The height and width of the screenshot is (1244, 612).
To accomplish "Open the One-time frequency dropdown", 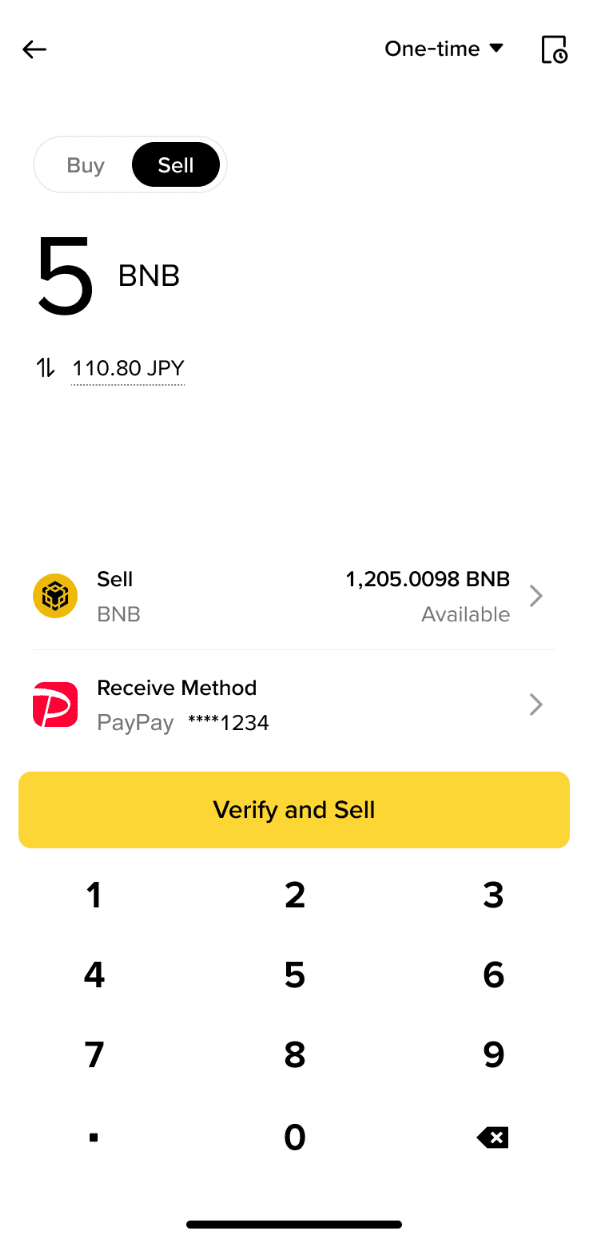I will tap(444, 48).
